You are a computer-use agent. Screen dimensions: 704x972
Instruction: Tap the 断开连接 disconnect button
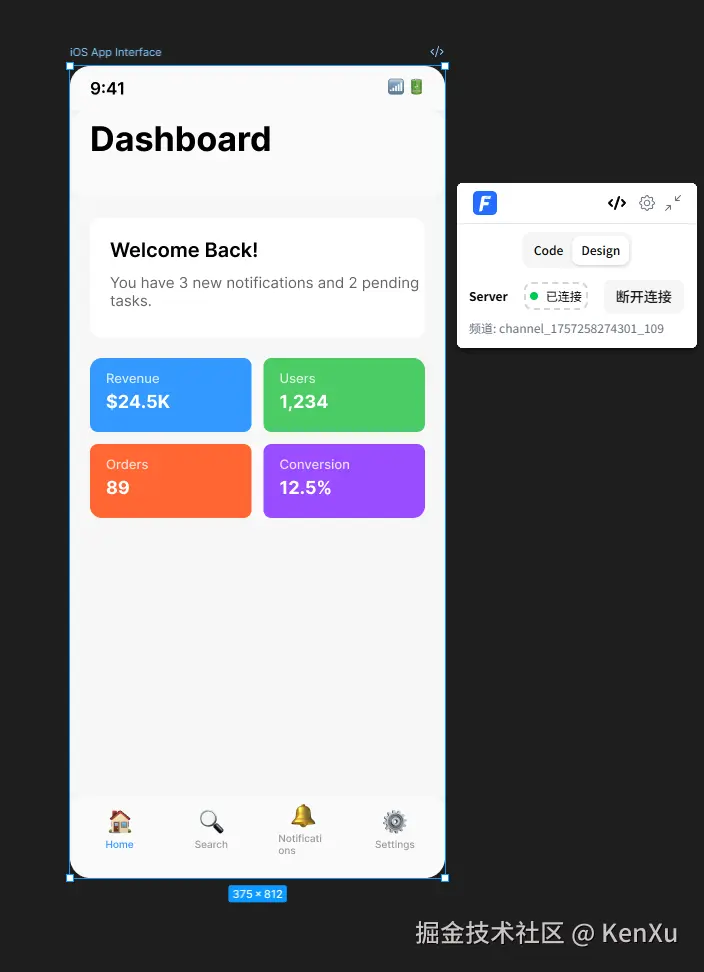pos(643,297)
